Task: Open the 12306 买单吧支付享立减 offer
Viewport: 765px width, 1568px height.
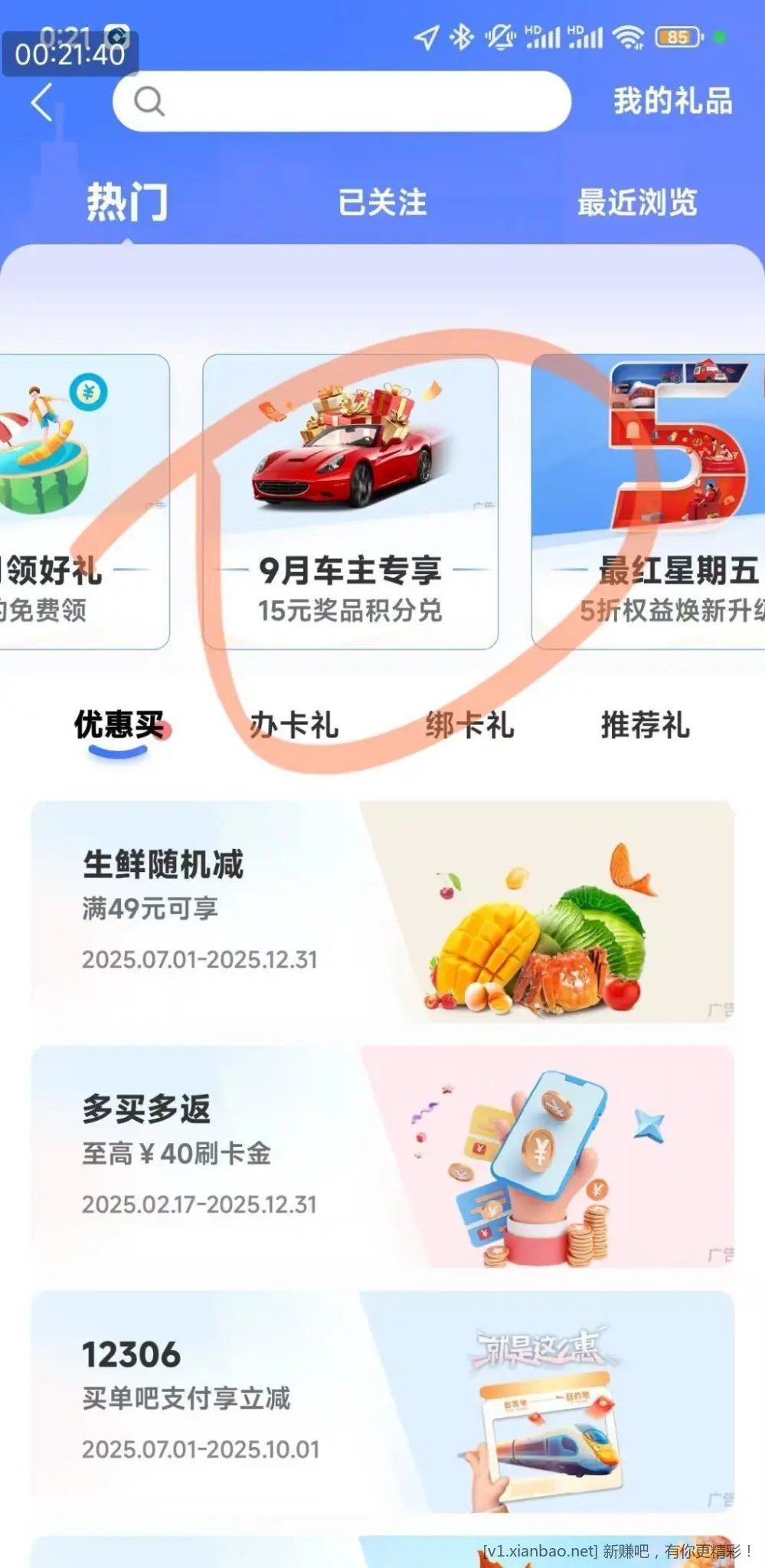Action: point(382,1402)
